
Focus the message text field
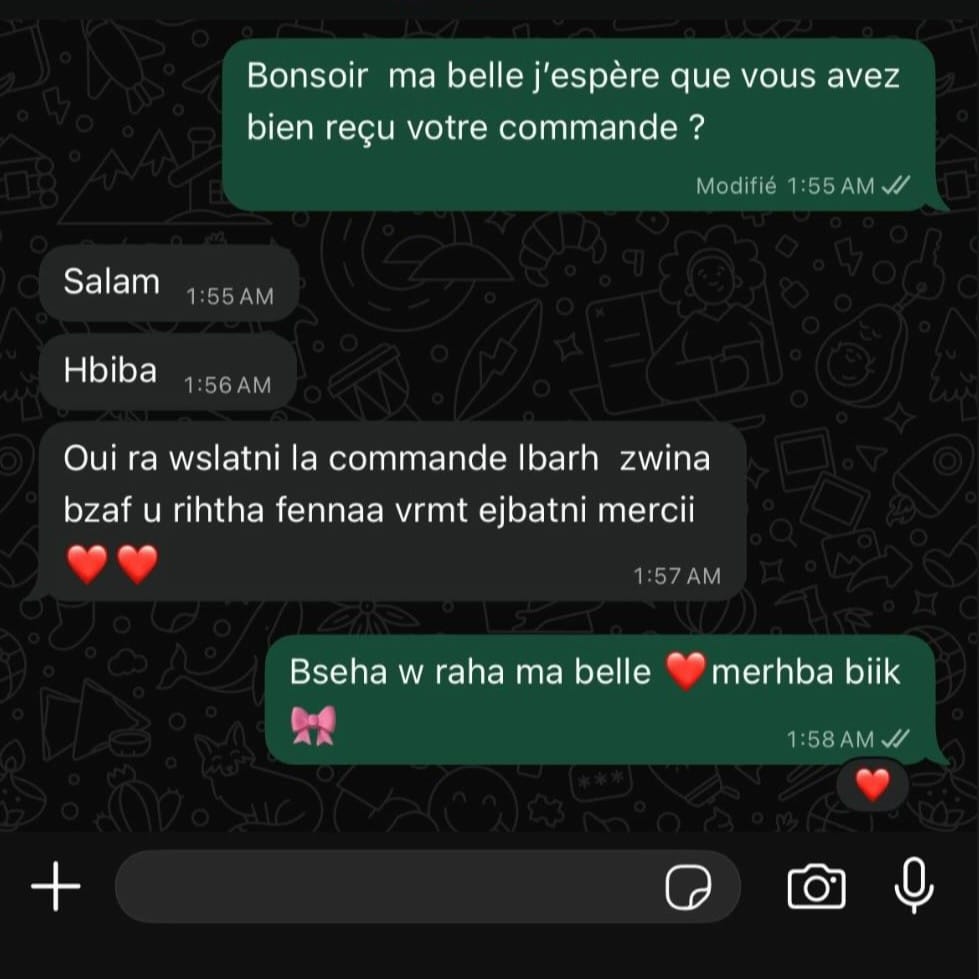point(390,887)
